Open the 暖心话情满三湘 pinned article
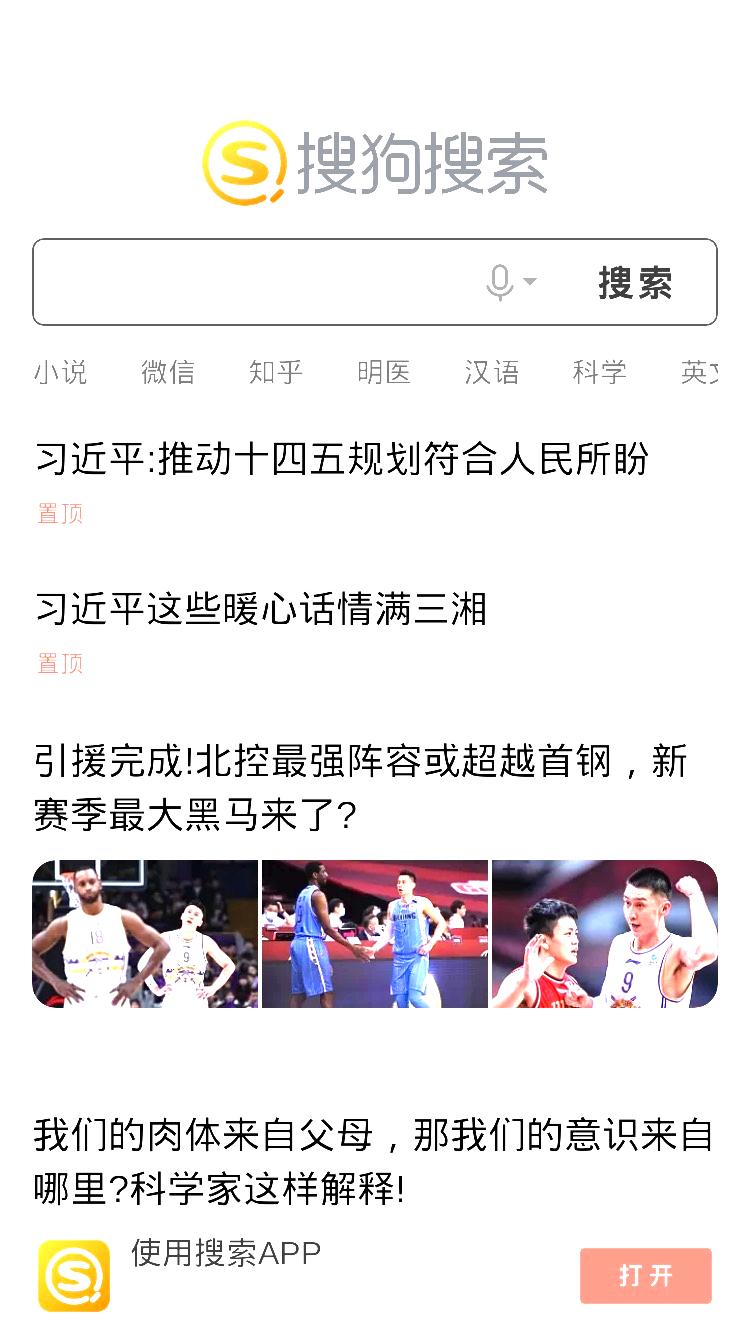The width and height of the screenshot is (750, 1334). tap(260, 609)
